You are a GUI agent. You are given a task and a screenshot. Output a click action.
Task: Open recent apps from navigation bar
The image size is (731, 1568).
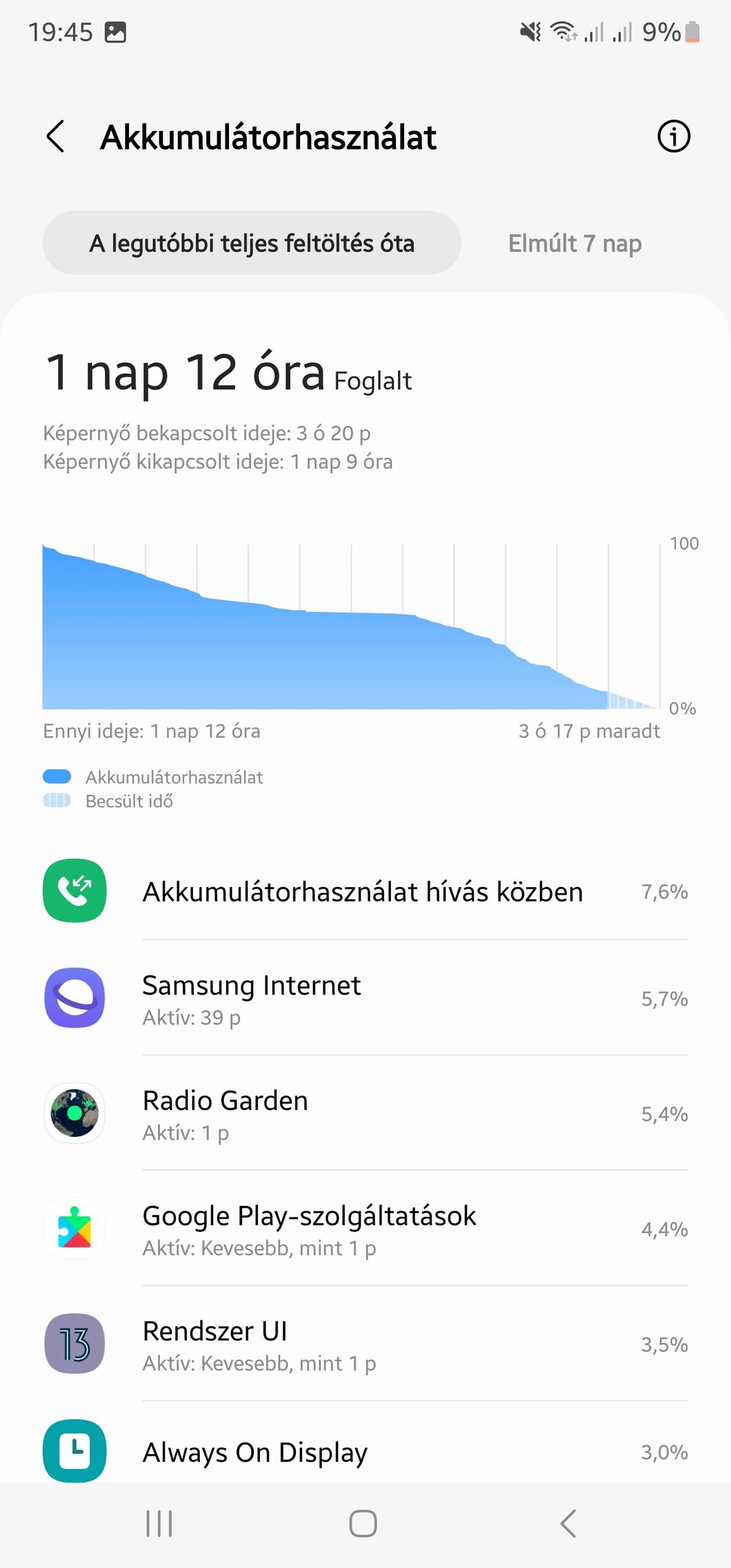[159, 1524]
